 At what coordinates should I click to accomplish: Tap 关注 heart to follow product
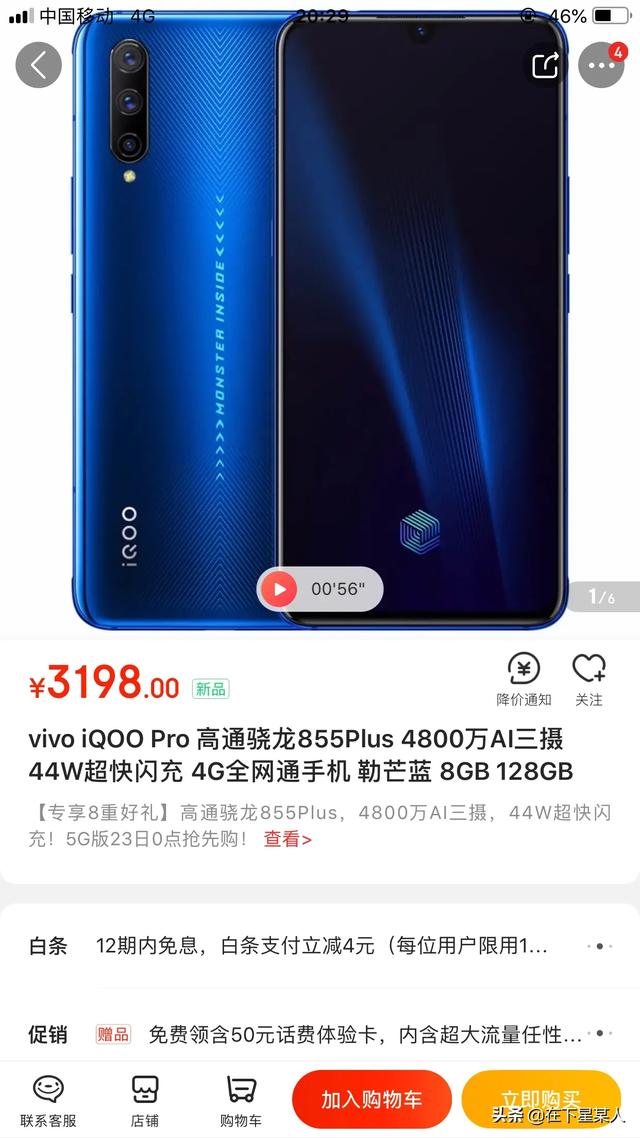pyautogui.click(x=589, y=680)
